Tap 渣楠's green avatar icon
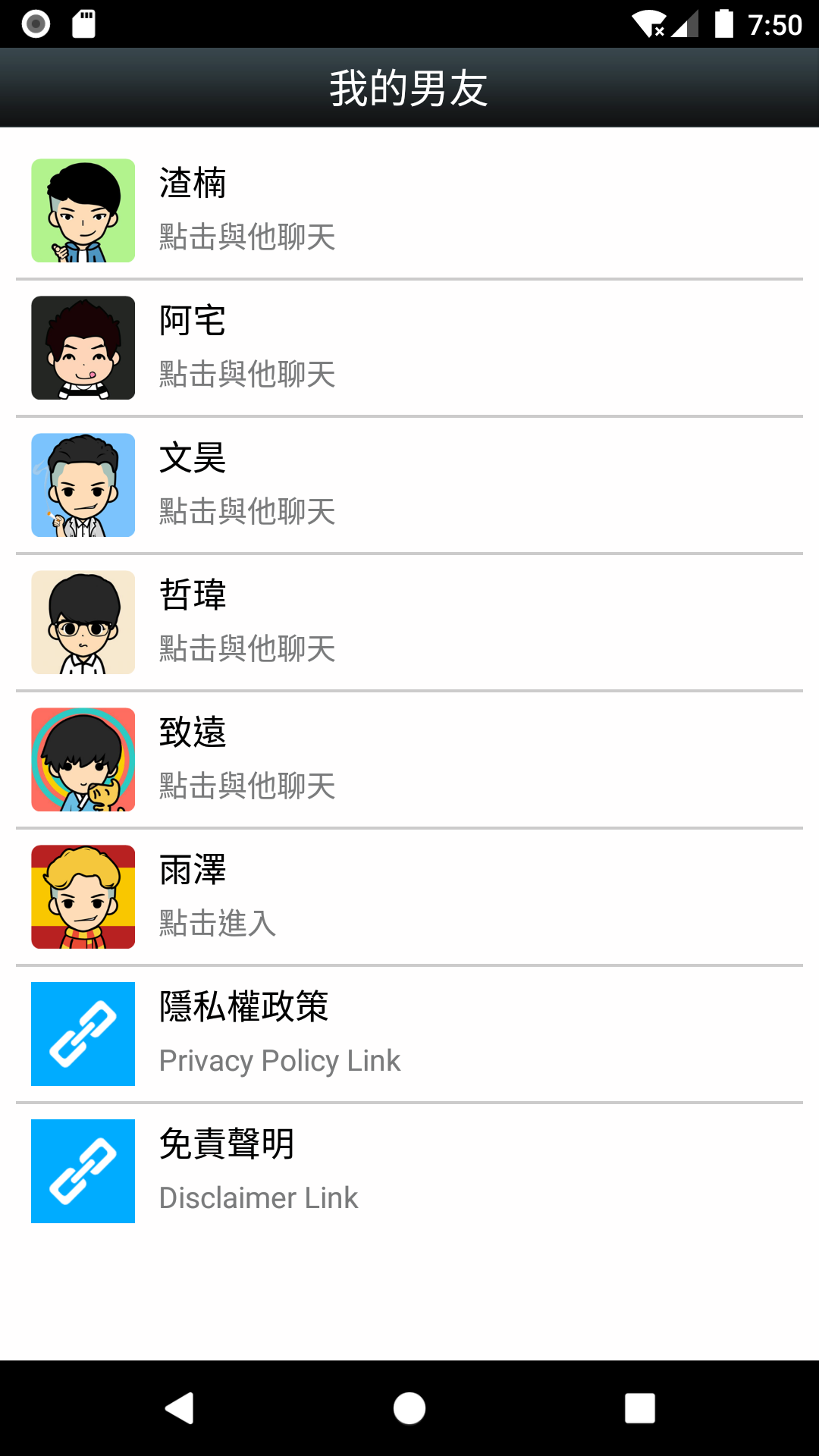 pos(83,210)
